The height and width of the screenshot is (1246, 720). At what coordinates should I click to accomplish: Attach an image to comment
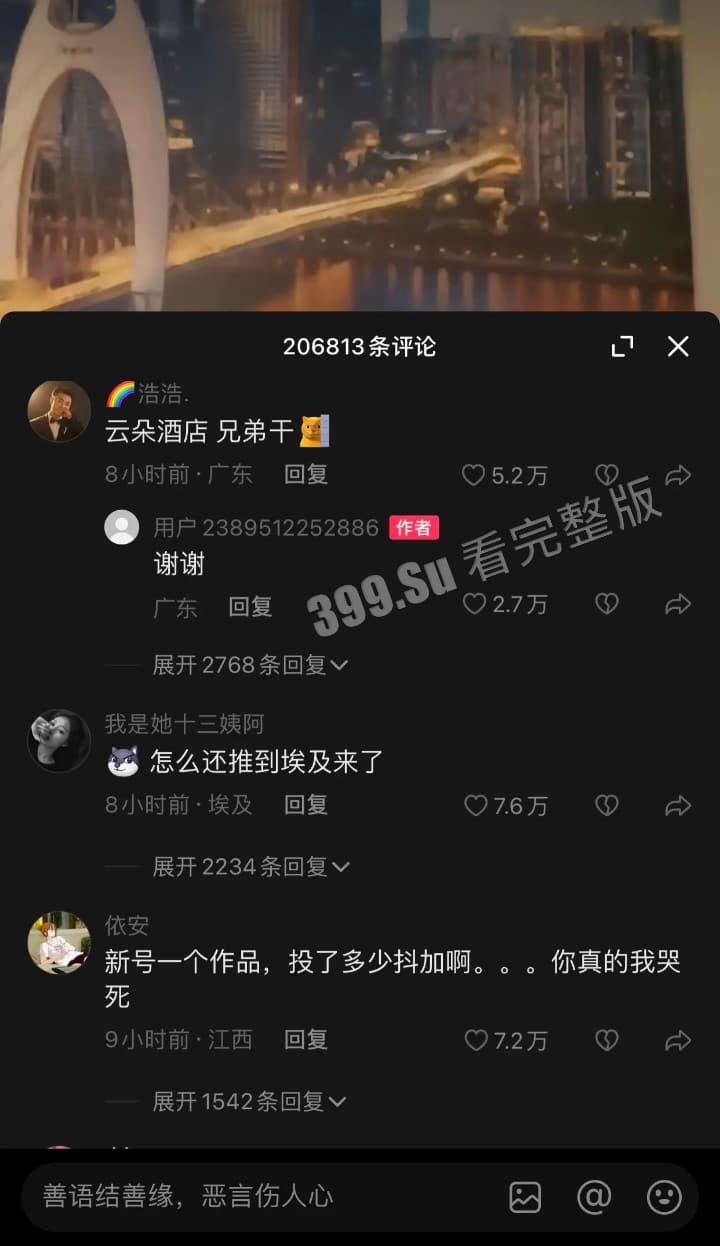pos(525,1197)
